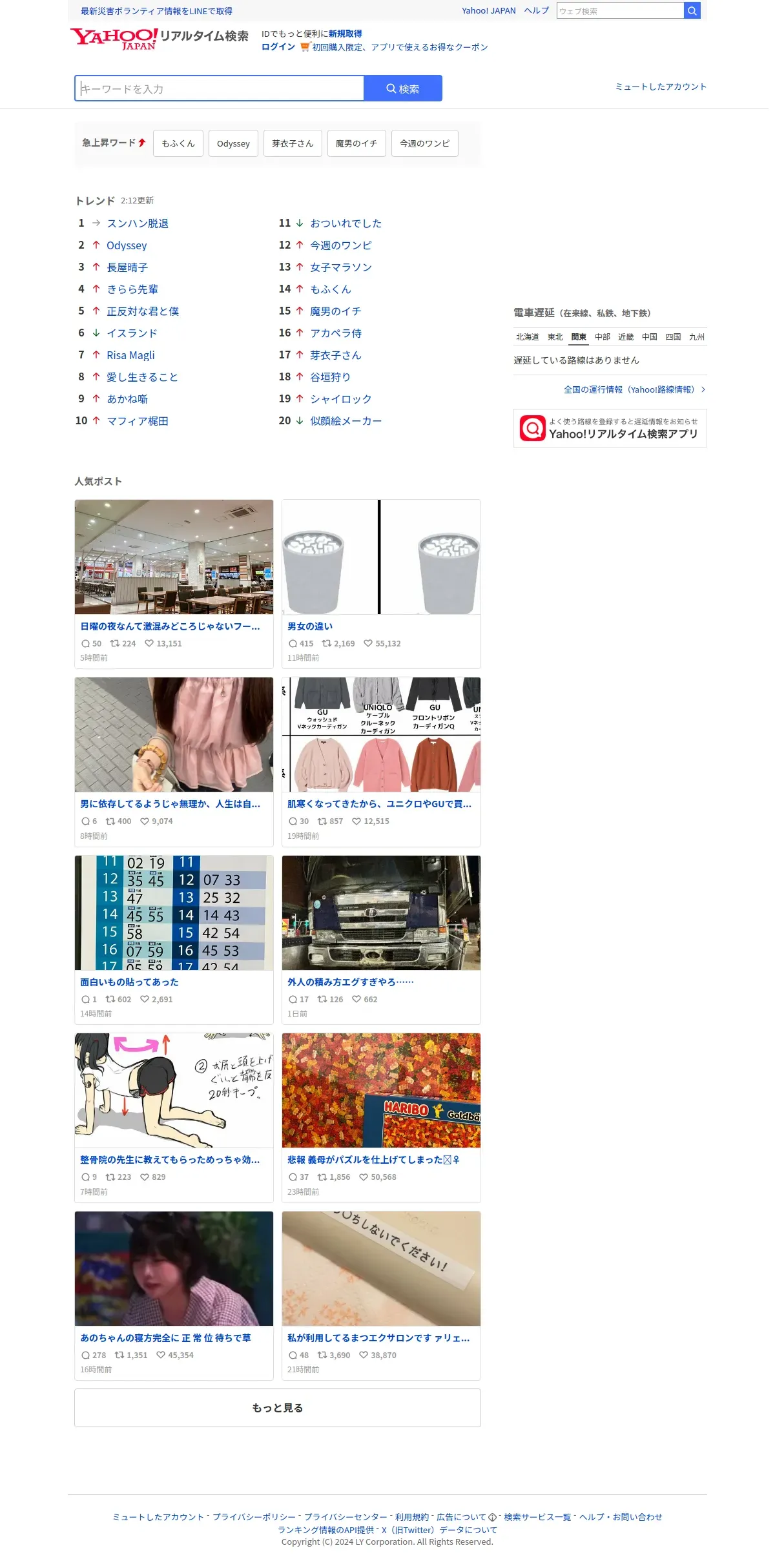Open Yahoo!リアルタイム検索アプリ banner

coord(610,428)
